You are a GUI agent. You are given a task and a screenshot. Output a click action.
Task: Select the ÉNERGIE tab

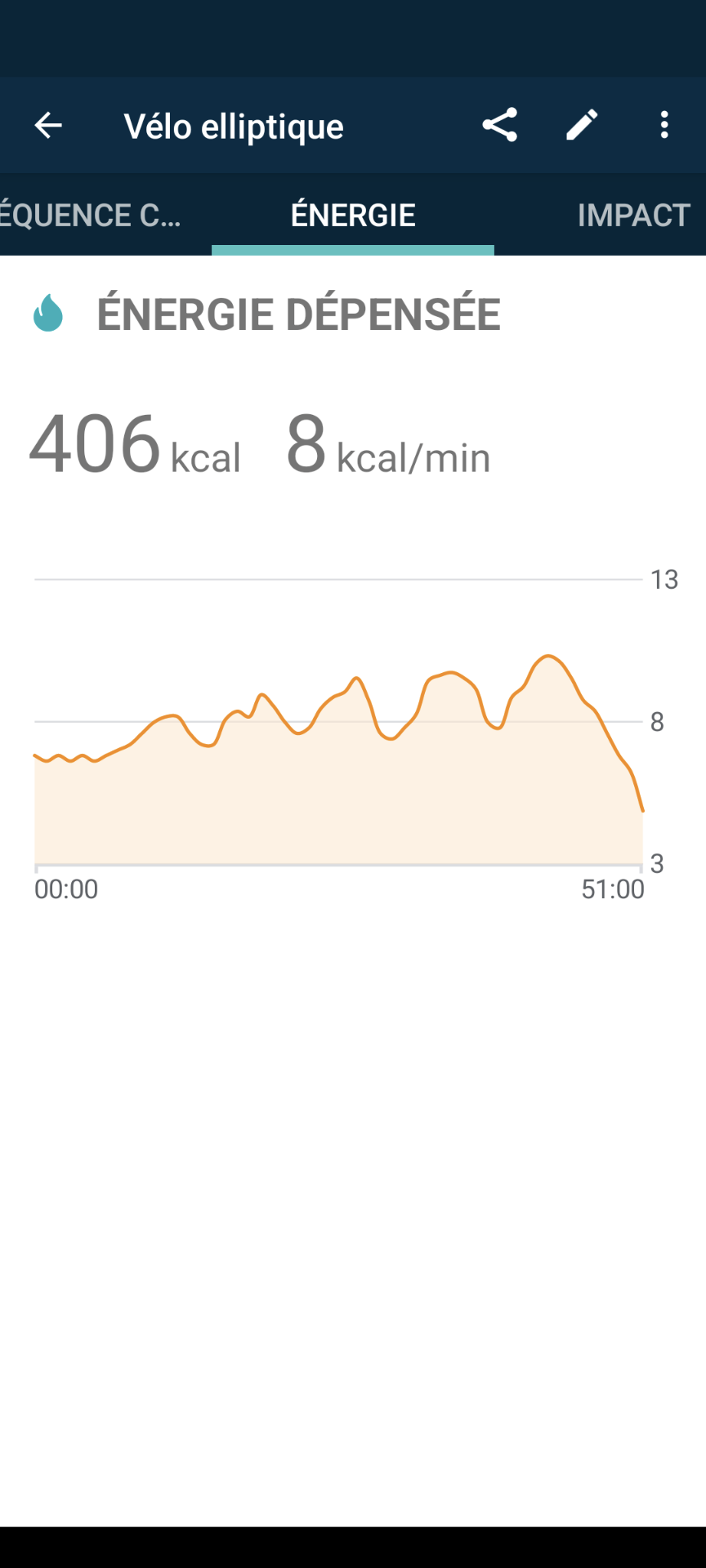(353, 216)
